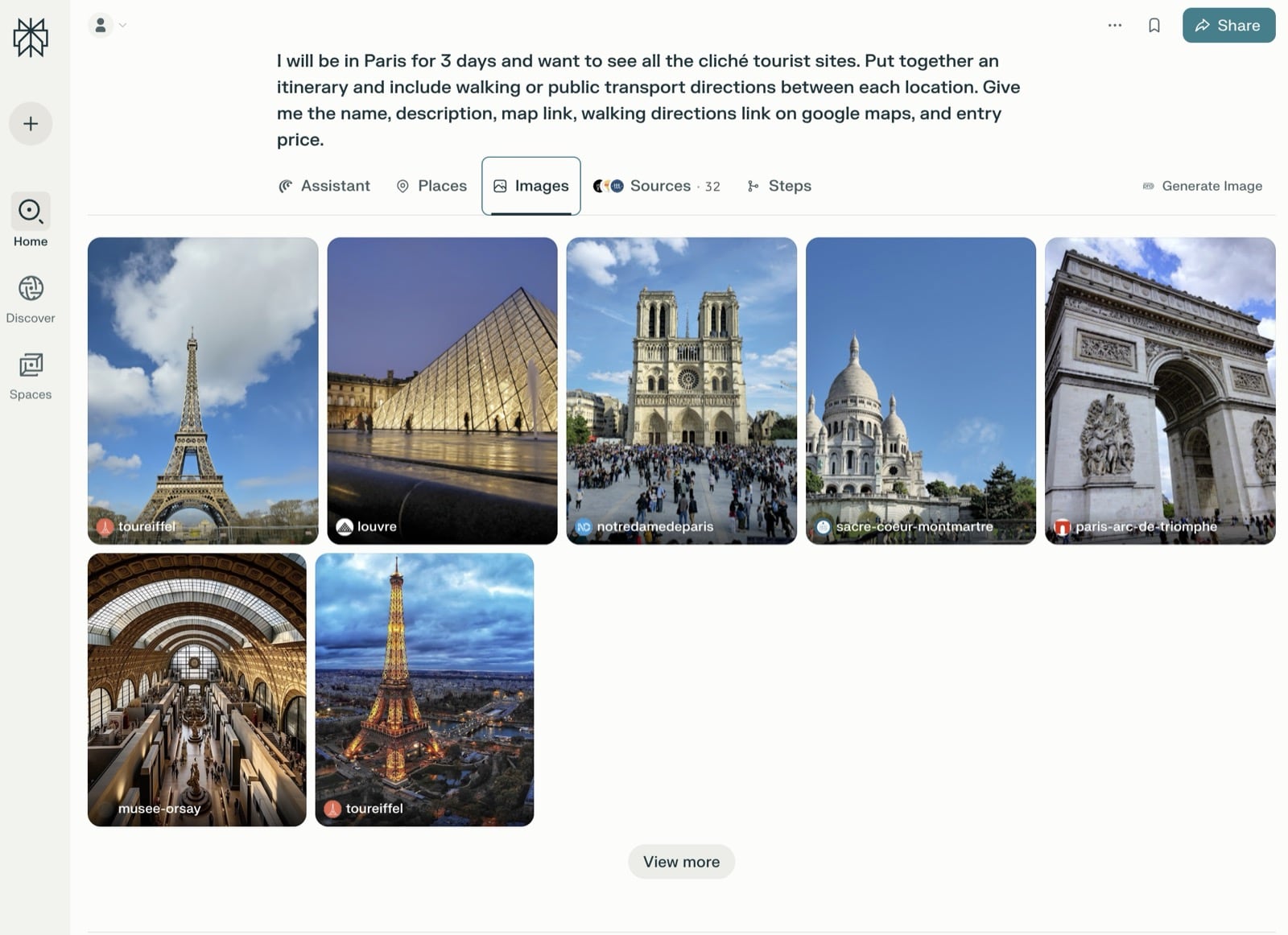Viewport: 1288px width, 935px height.
Task: Tap Generate Image
Action: click(1202, 186)
